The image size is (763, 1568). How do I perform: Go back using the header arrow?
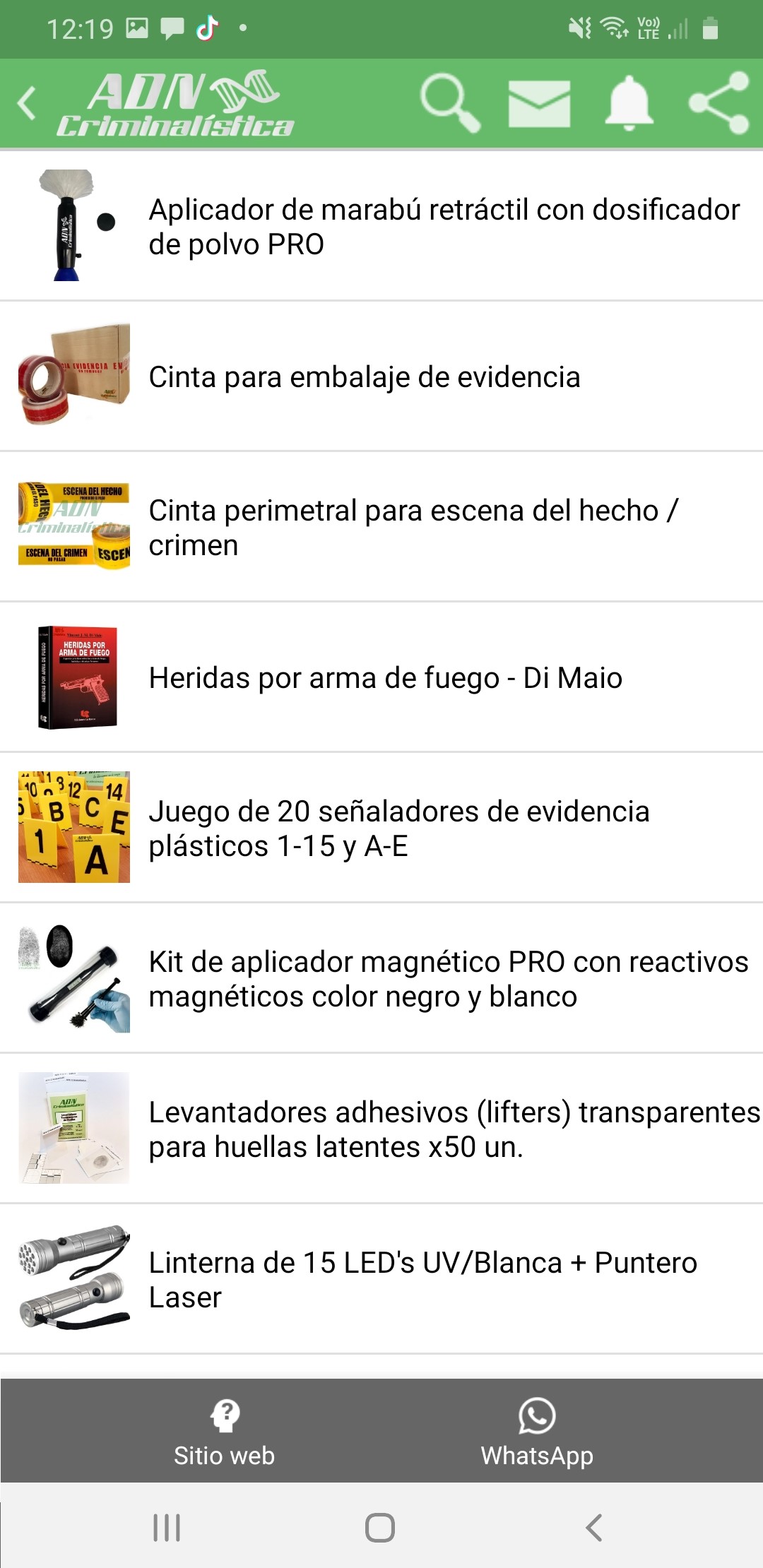[x=27, y=103]
